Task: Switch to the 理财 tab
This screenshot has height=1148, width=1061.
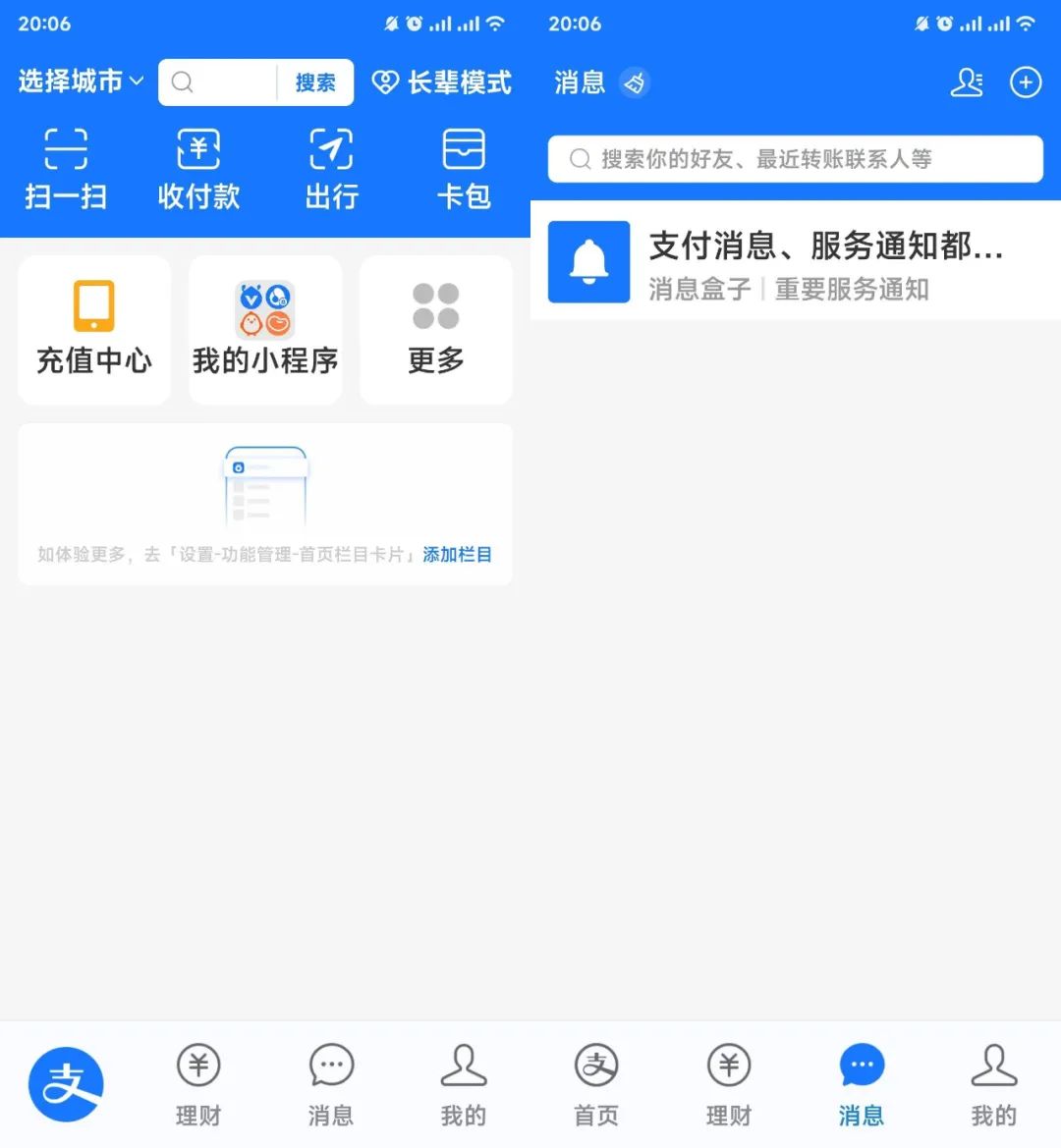Action: (x=197, y=1085)
